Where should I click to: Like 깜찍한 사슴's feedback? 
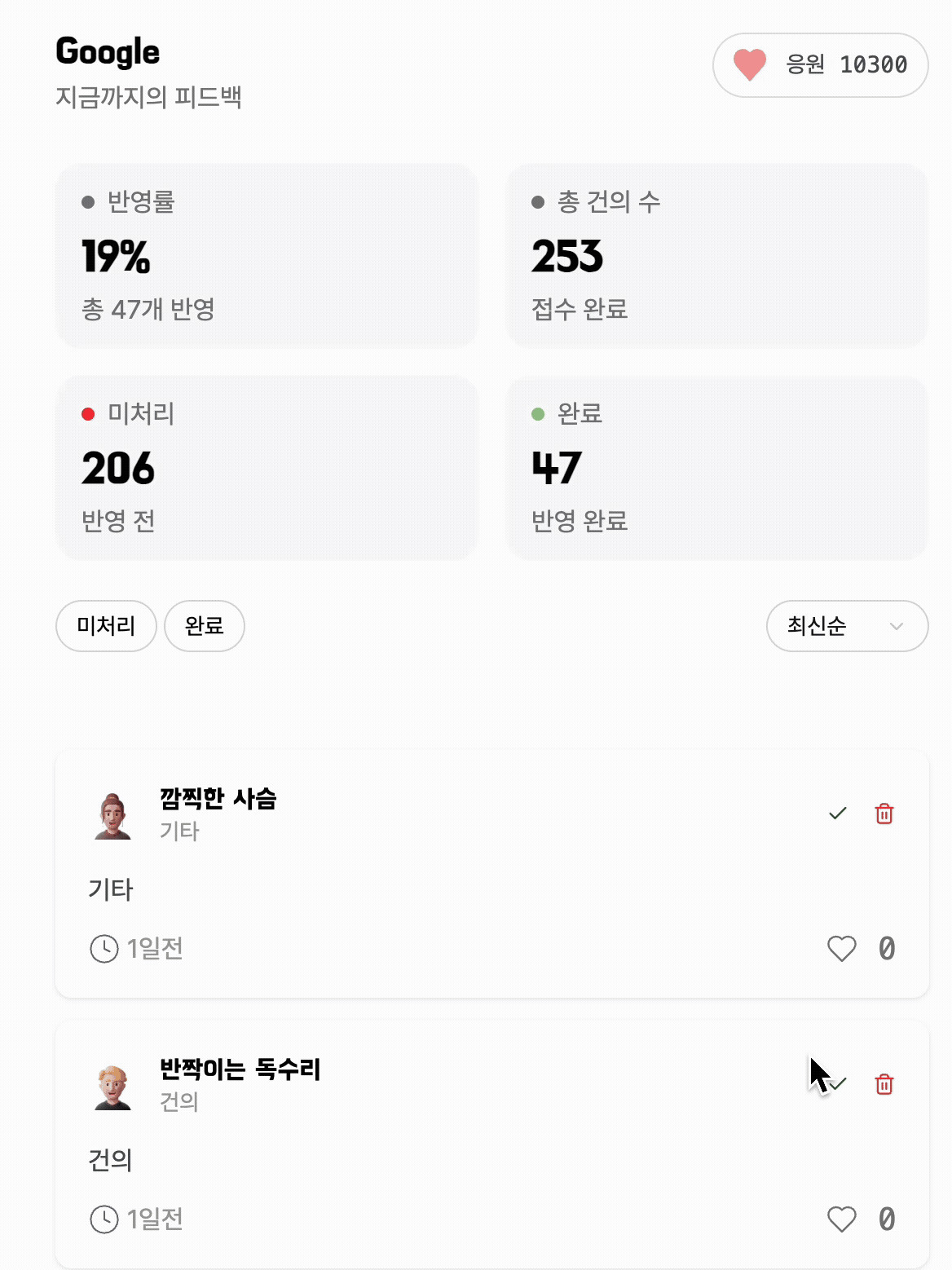842,949
